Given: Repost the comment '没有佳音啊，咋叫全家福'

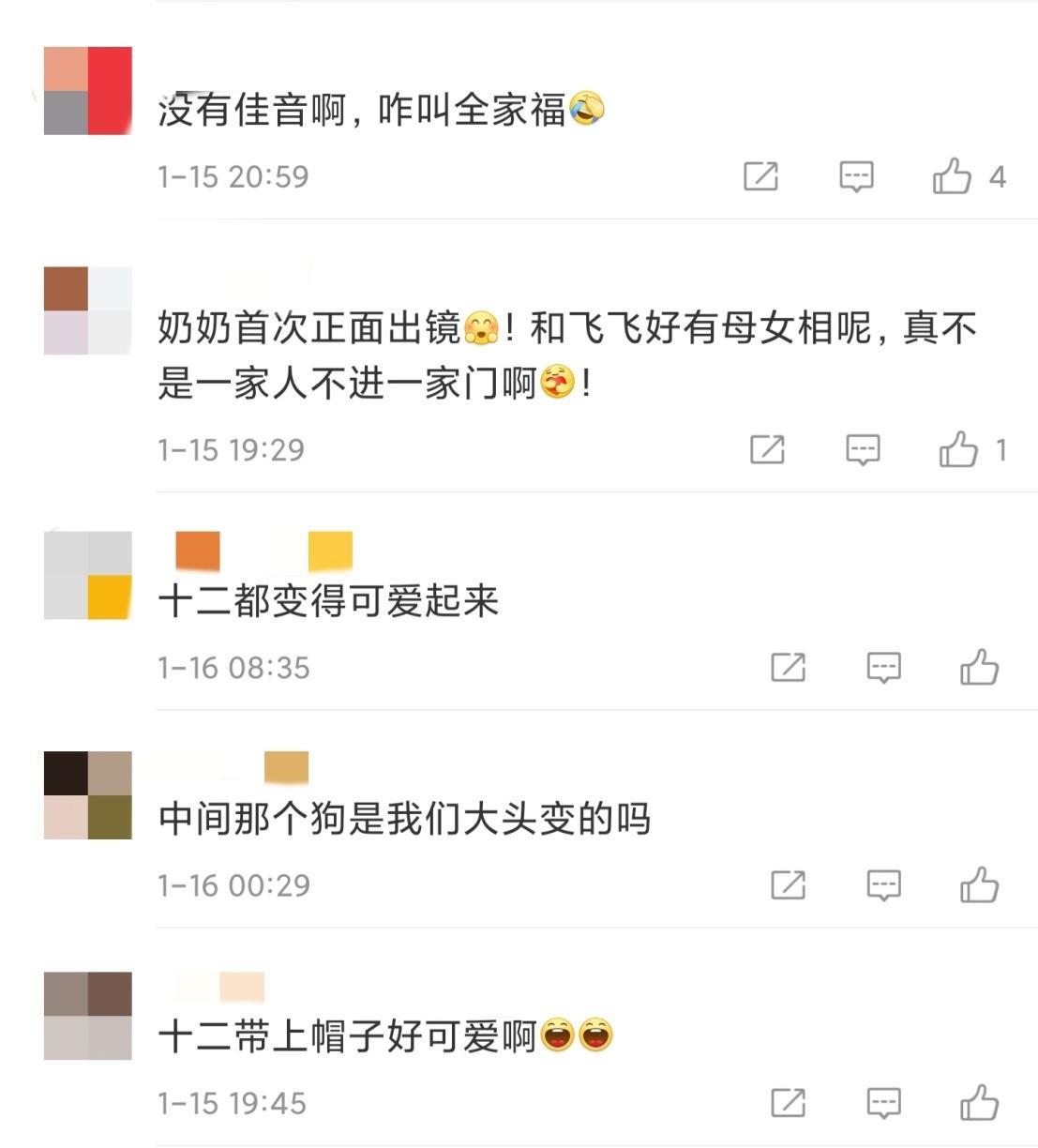Looking at the screenshot, I should pyautogui.click(x=760, y=176).
